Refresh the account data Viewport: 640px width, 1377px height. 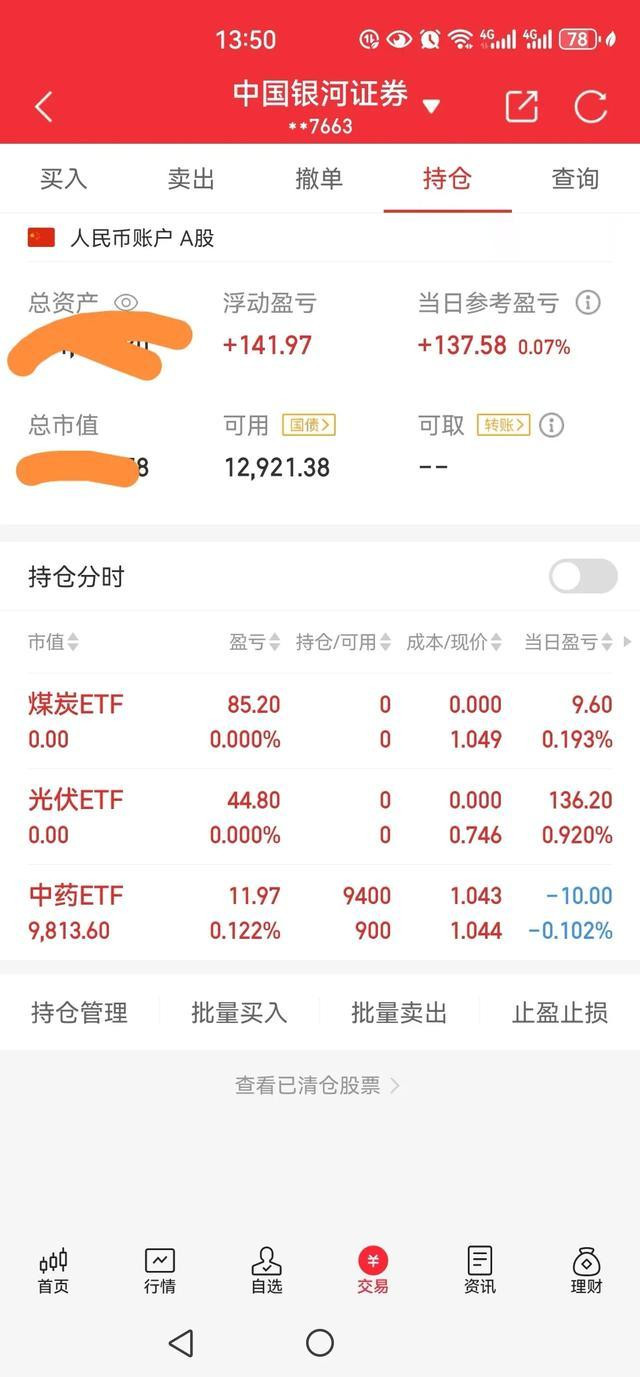[590, 106]
